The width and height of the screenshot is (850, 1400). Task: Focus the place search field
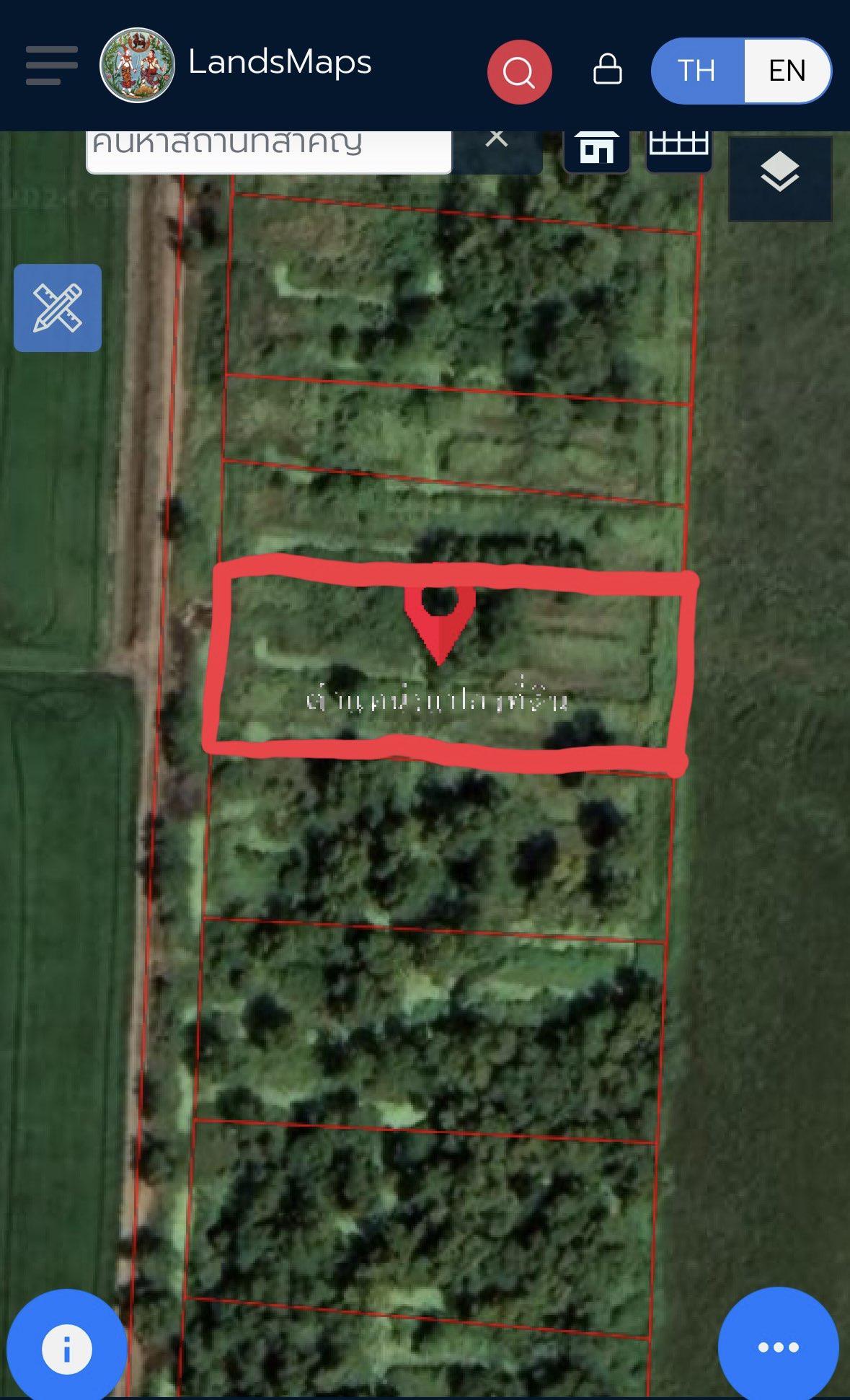[269, 150]
